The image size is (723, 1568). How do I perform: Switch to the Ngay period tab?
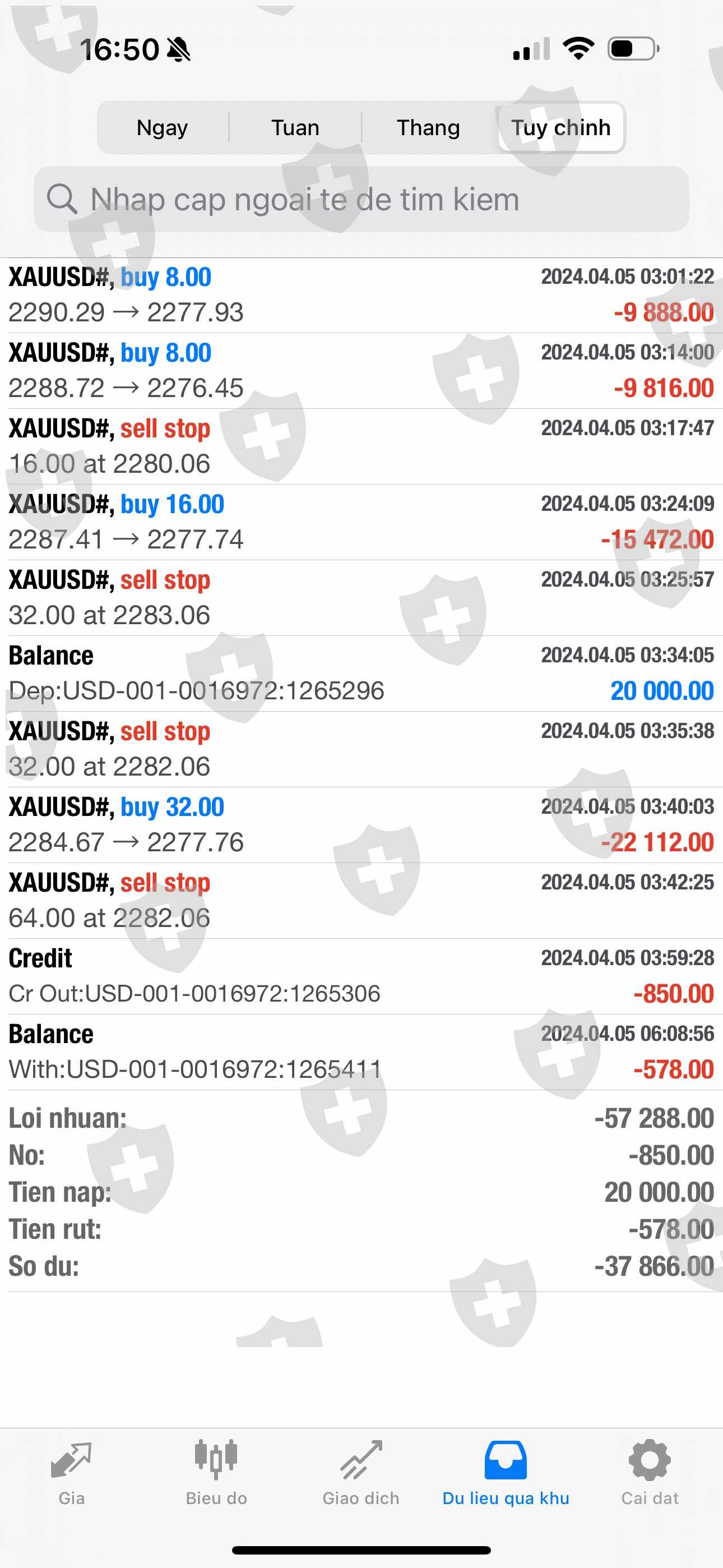pos(162,128)
